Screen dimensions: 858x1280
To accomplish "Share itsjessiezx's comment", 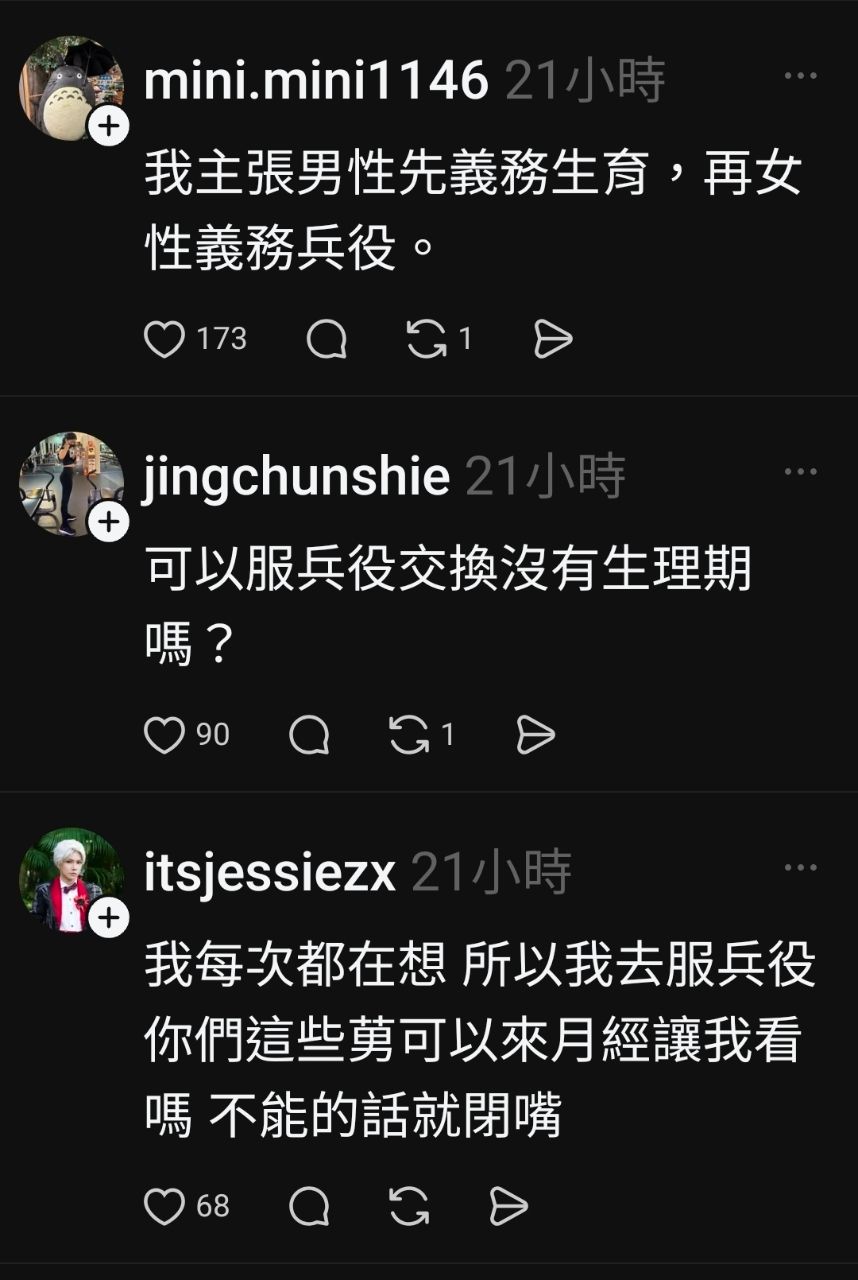I will pyautogui.click(x=508, y=1206).
